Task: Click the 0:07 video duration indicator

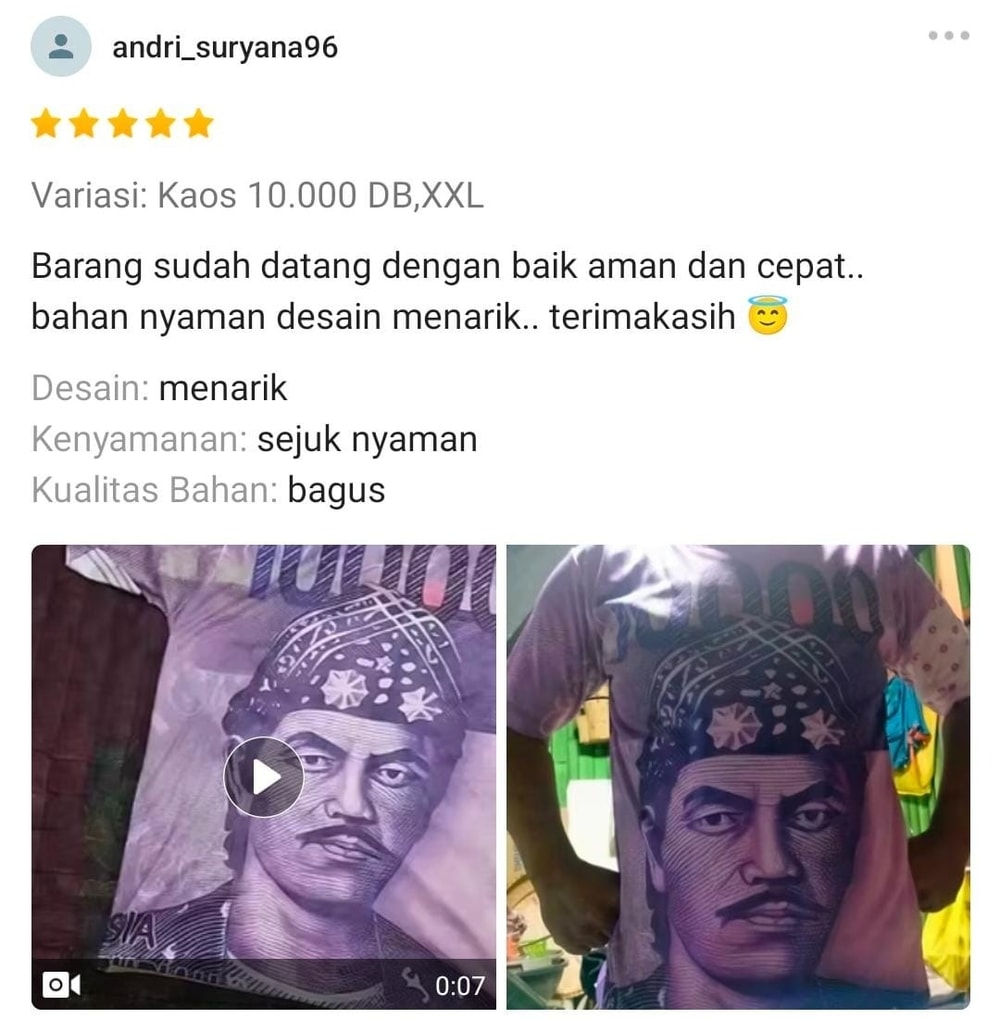Action: [458, 984]
